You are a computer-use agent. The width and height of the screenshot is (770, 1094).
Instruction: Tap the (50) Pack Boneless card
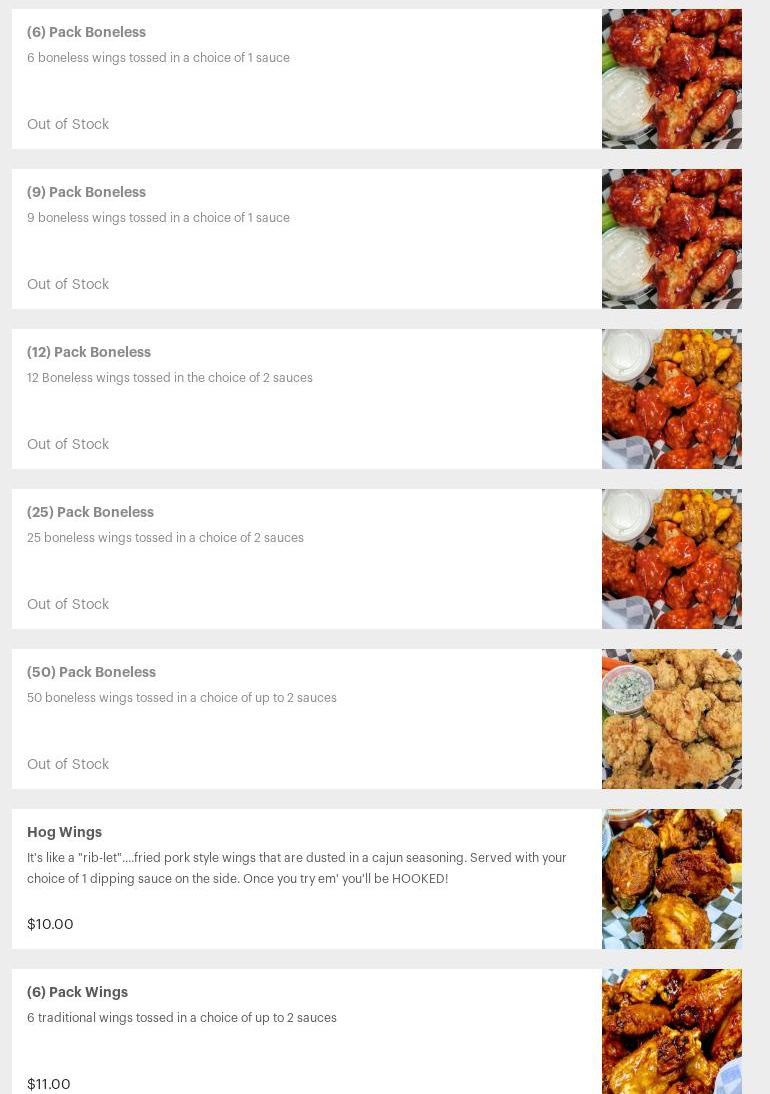[306, 719]
